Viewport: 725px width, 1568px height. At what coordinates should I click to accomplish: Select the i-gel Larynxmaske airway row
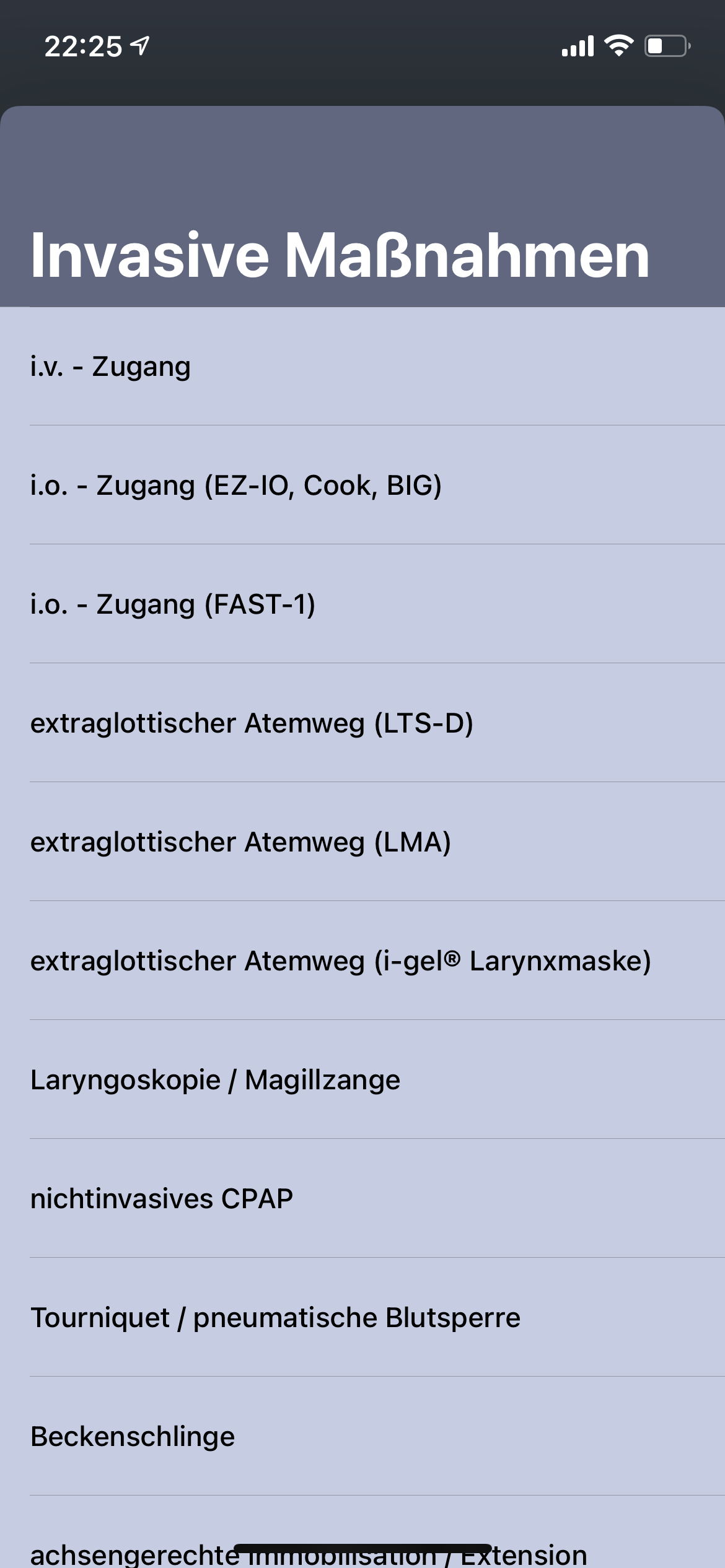[362, 961]
